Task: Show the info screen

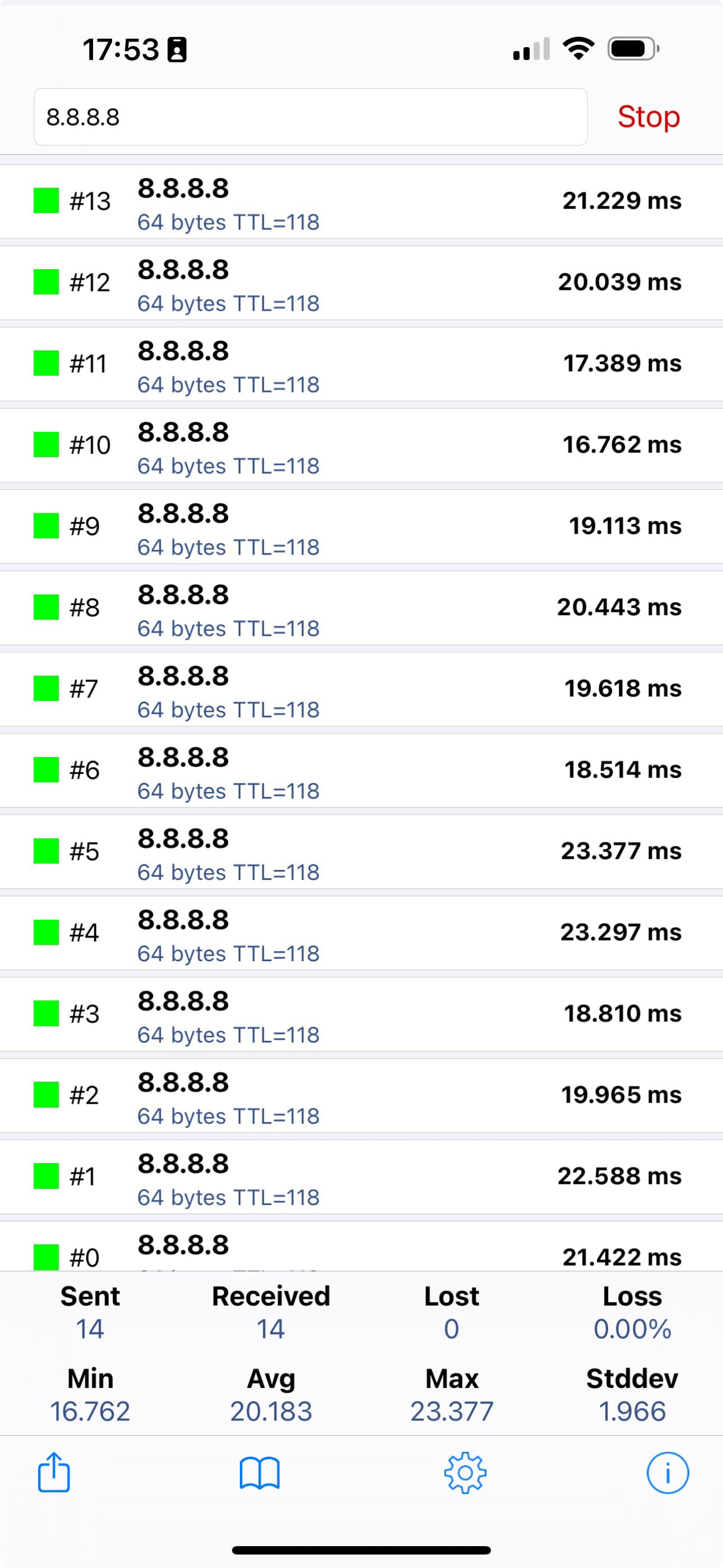Action: 668,1473
